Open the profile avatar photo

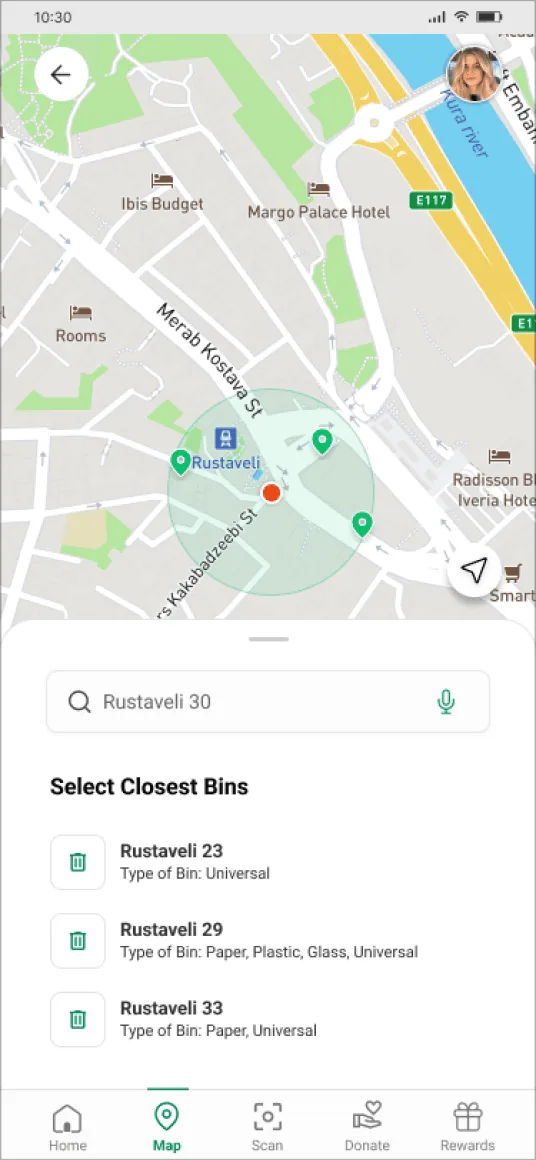click(473, 75)
